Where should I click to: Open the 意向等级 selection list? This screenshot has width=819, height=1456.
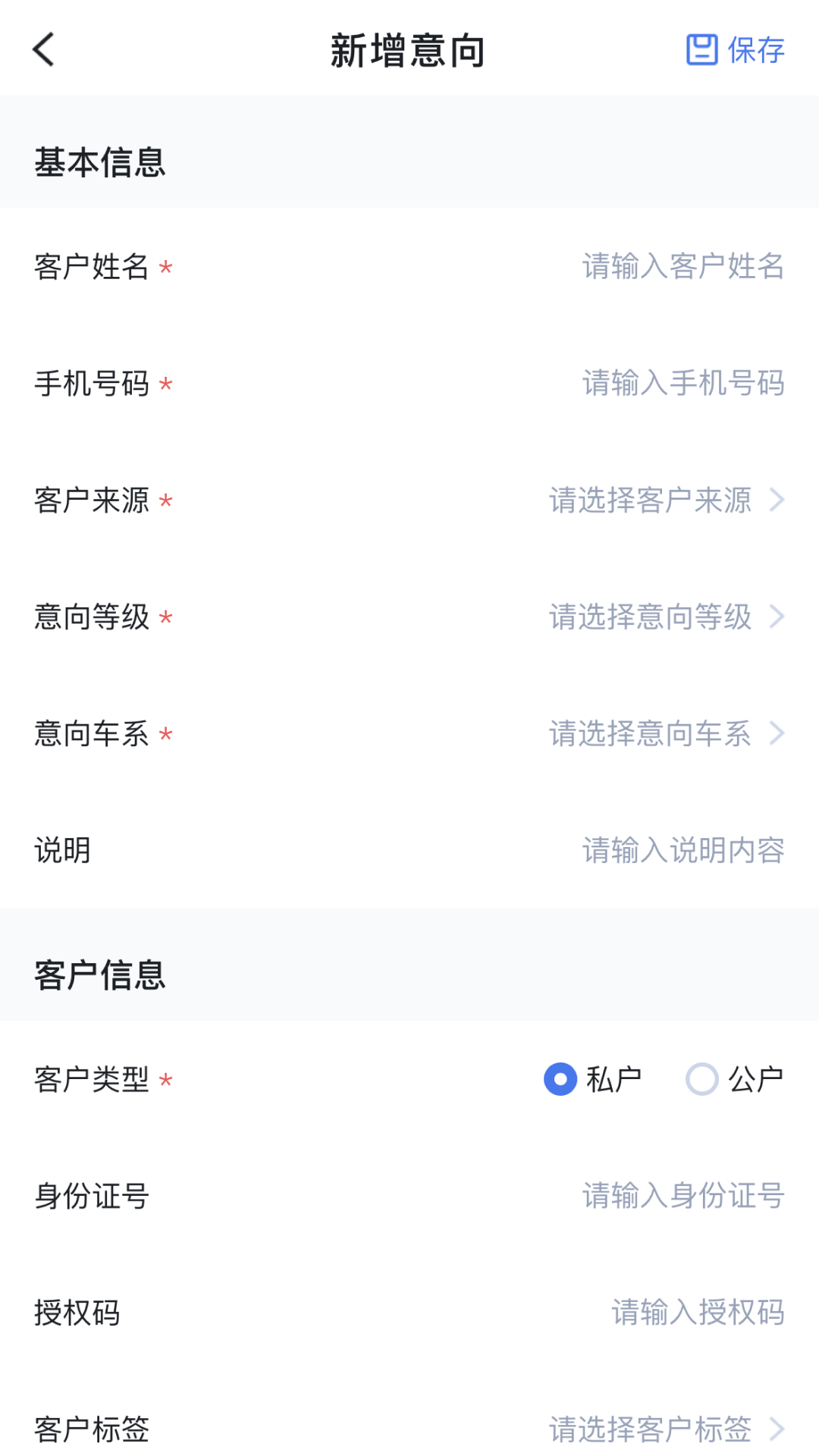point(651,617)
